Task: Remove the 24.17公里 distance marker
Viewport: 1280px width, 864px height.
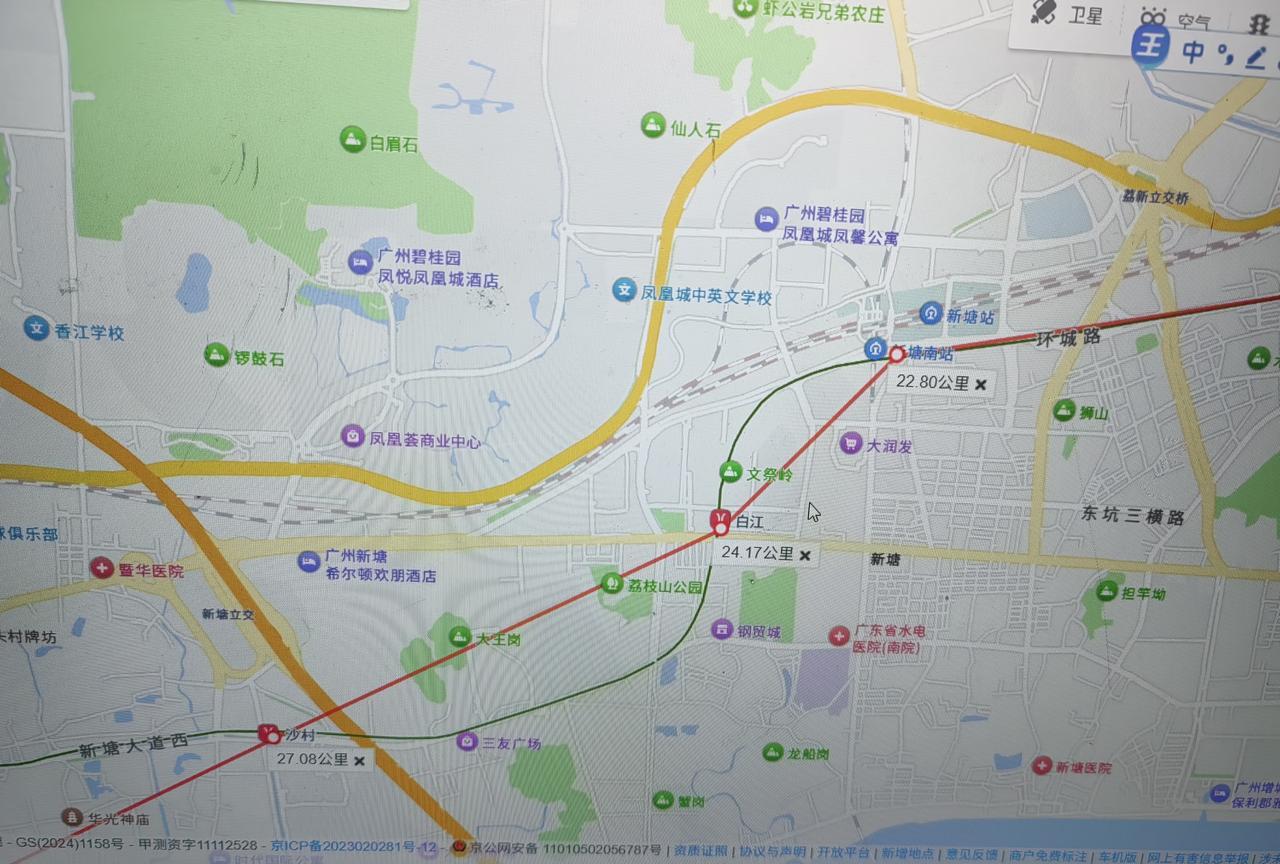Action: point(804,553)
